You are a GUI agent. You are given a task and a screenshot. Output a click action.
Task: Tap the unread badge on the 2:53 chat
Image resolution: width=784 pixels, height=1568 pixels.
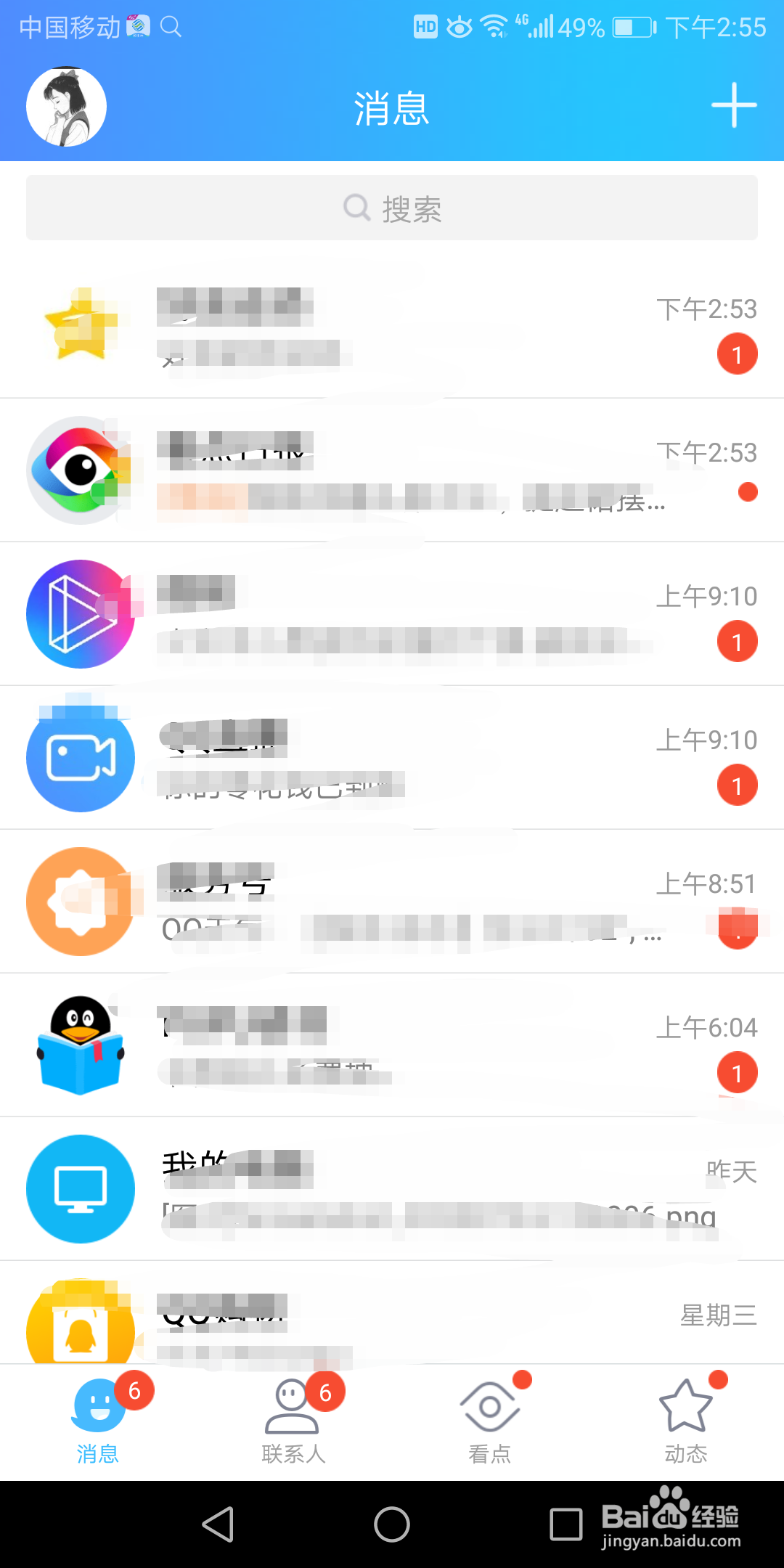point(738,354)
